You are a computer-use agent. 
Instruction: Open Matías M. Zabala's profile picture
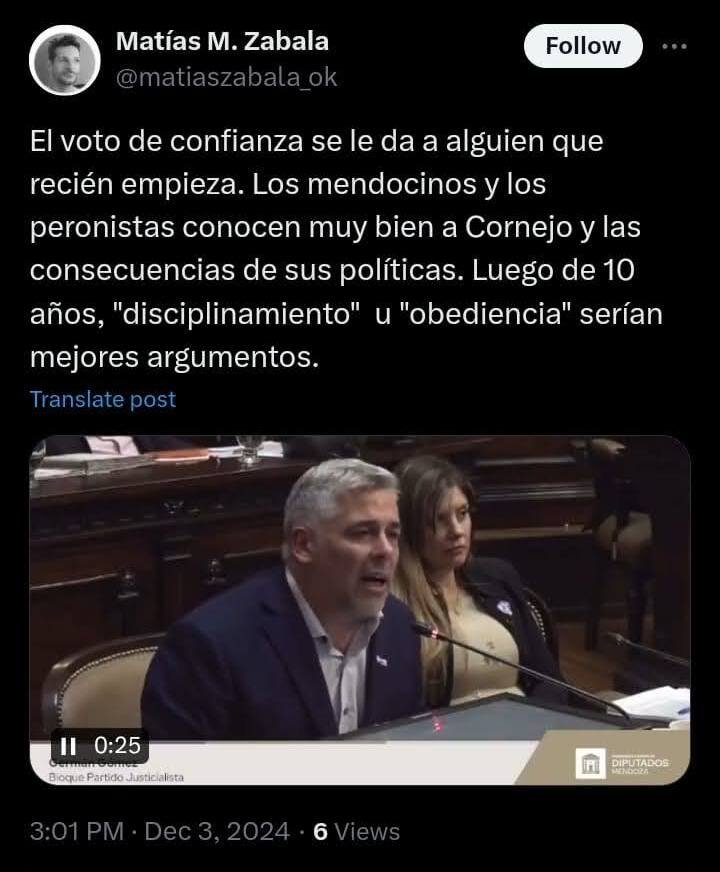point(65,59)
